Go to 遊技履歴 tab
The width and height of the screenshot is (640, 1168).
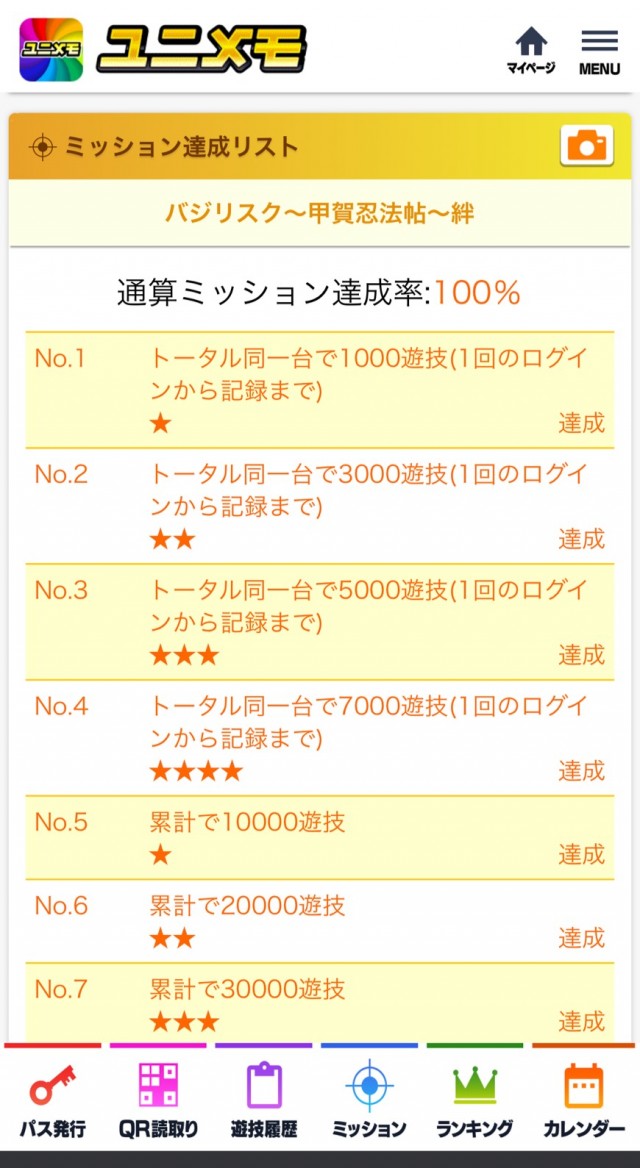pos(264,1099)
